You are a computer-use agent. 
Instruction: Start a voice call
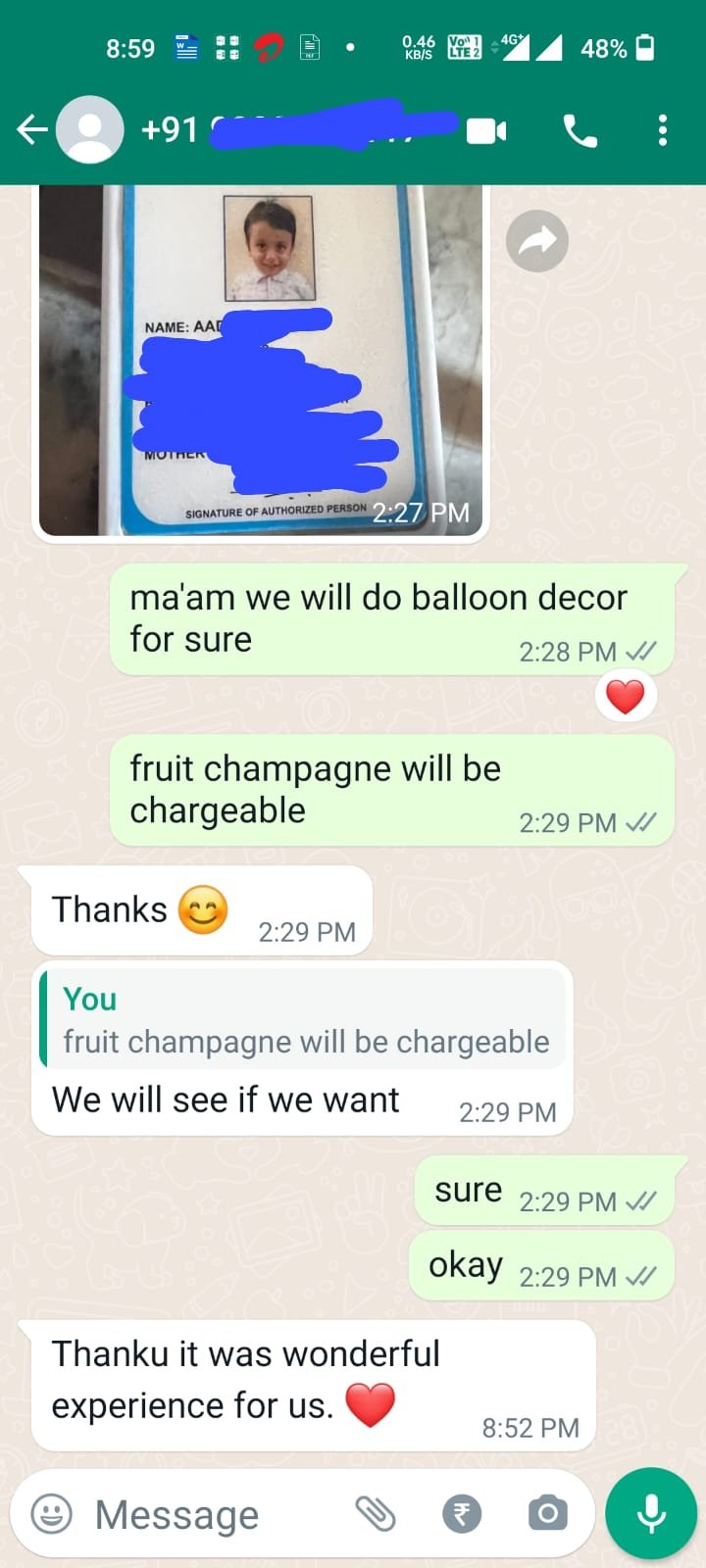coord(580,130)
